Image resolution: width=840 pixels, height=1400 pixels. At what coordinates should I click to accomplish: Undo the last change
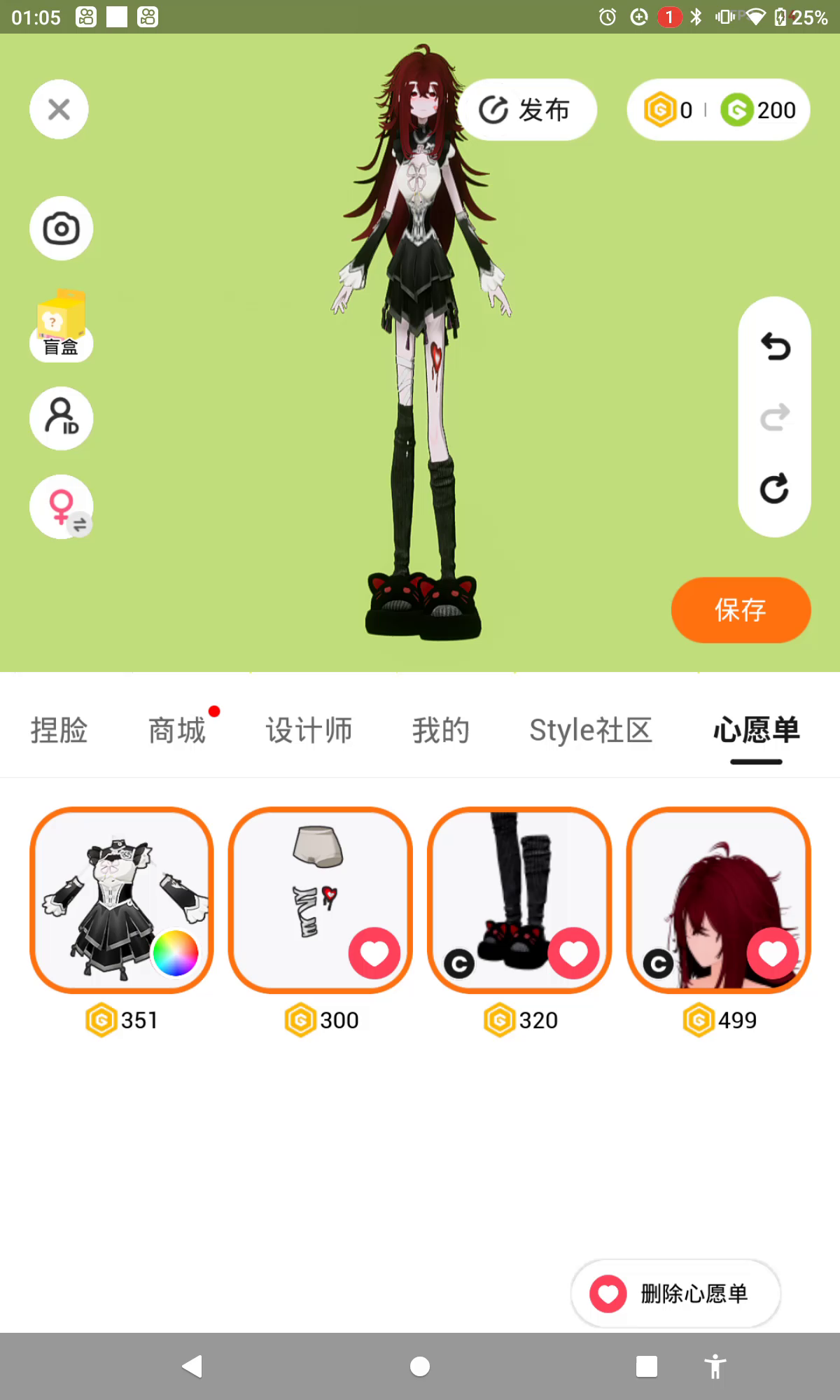775,346
